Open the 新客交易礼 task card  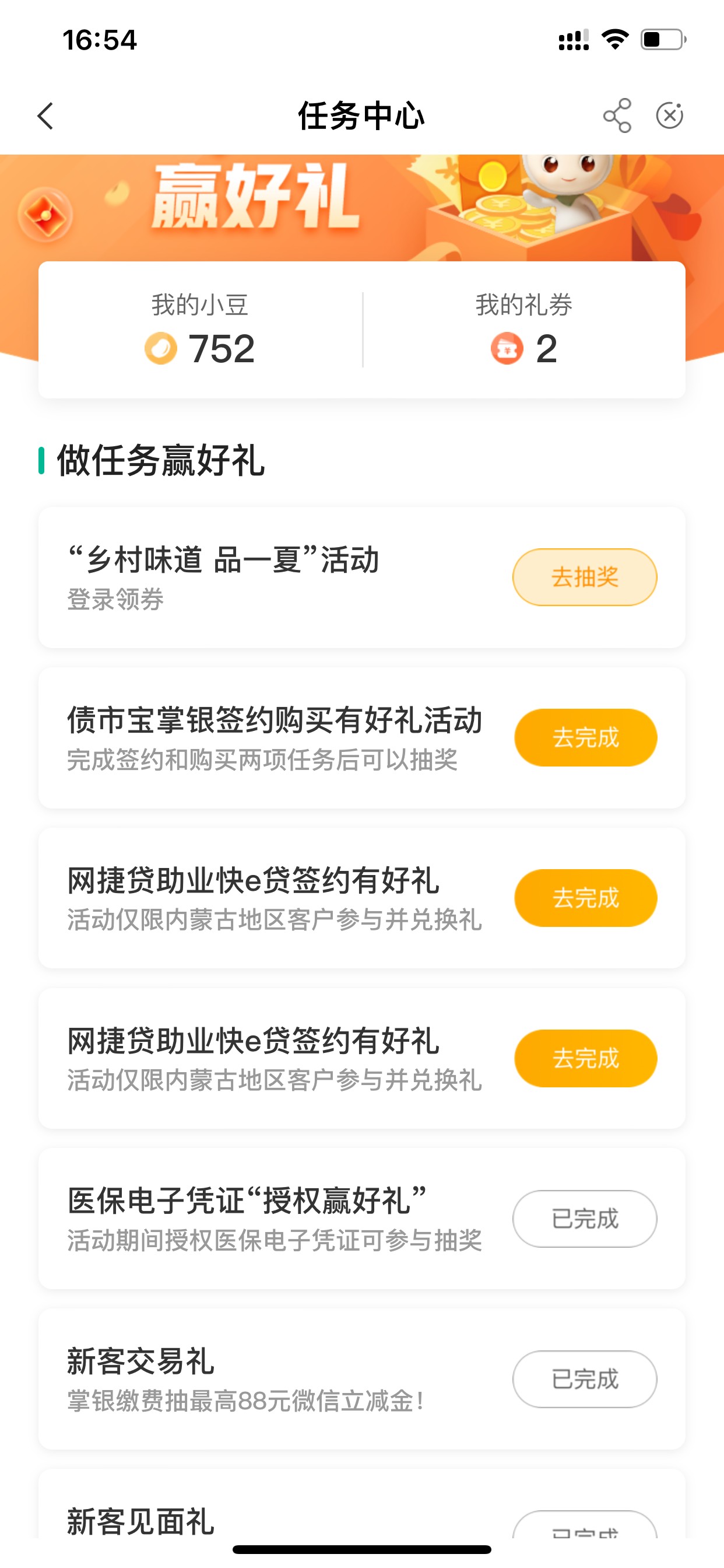362,1378
